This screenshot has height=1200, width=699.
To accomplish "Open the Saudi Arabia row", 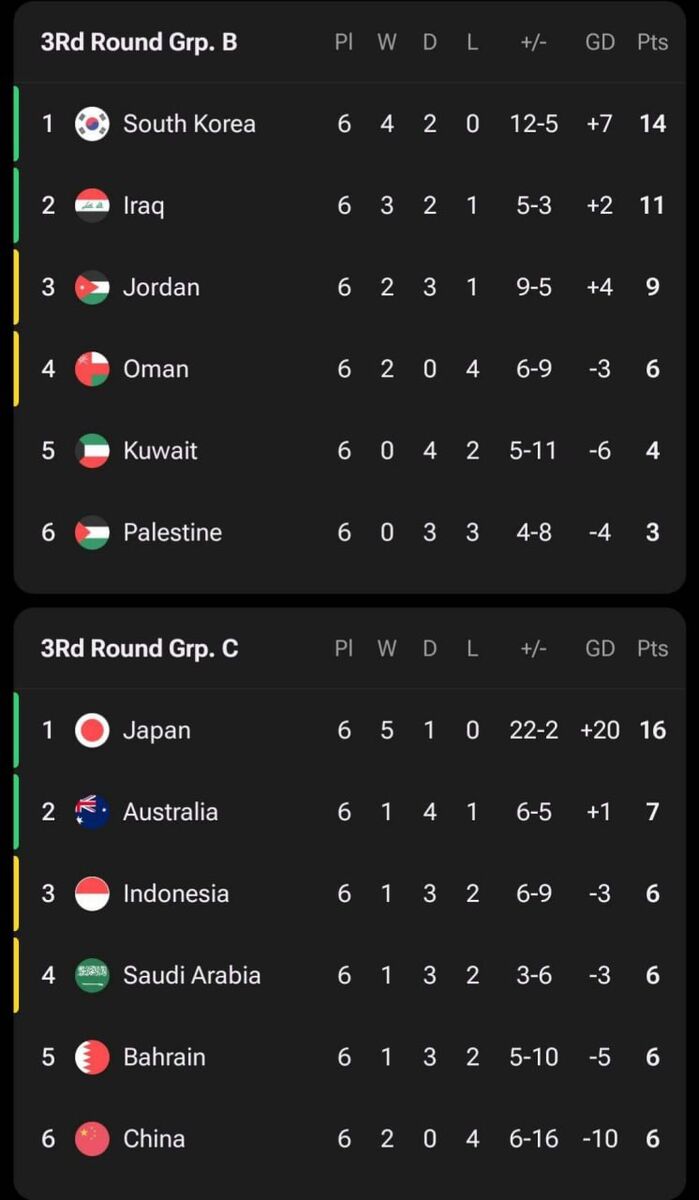I will 191,976.
